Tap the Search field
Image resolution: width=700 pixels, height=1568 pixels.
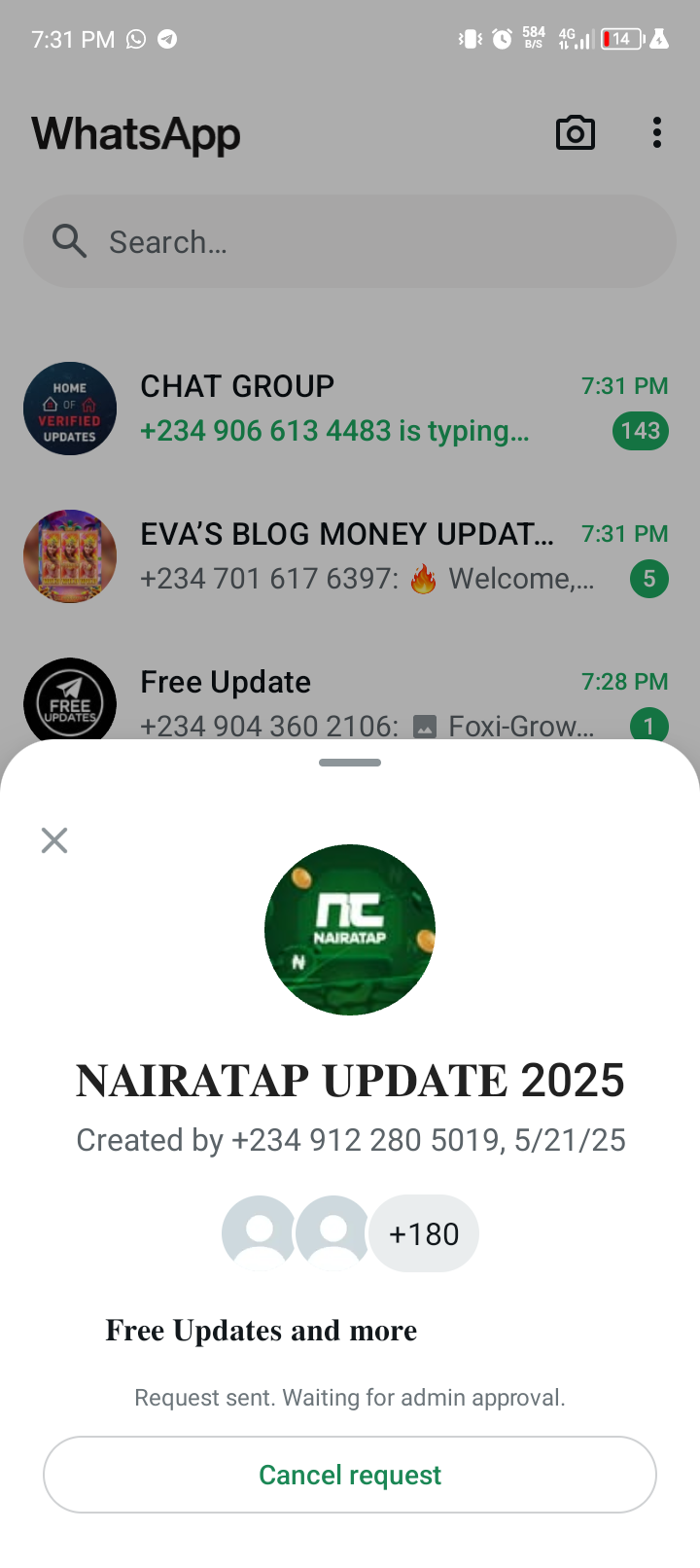350,241
